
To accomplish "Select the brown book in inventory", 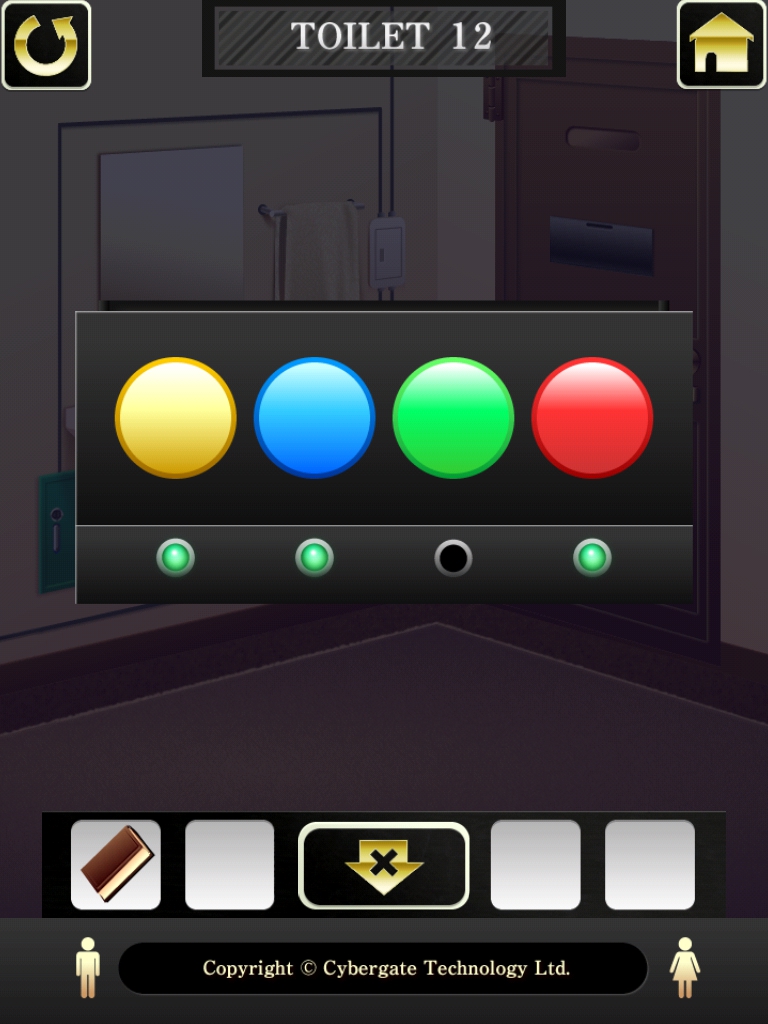I will click(116, 864).
